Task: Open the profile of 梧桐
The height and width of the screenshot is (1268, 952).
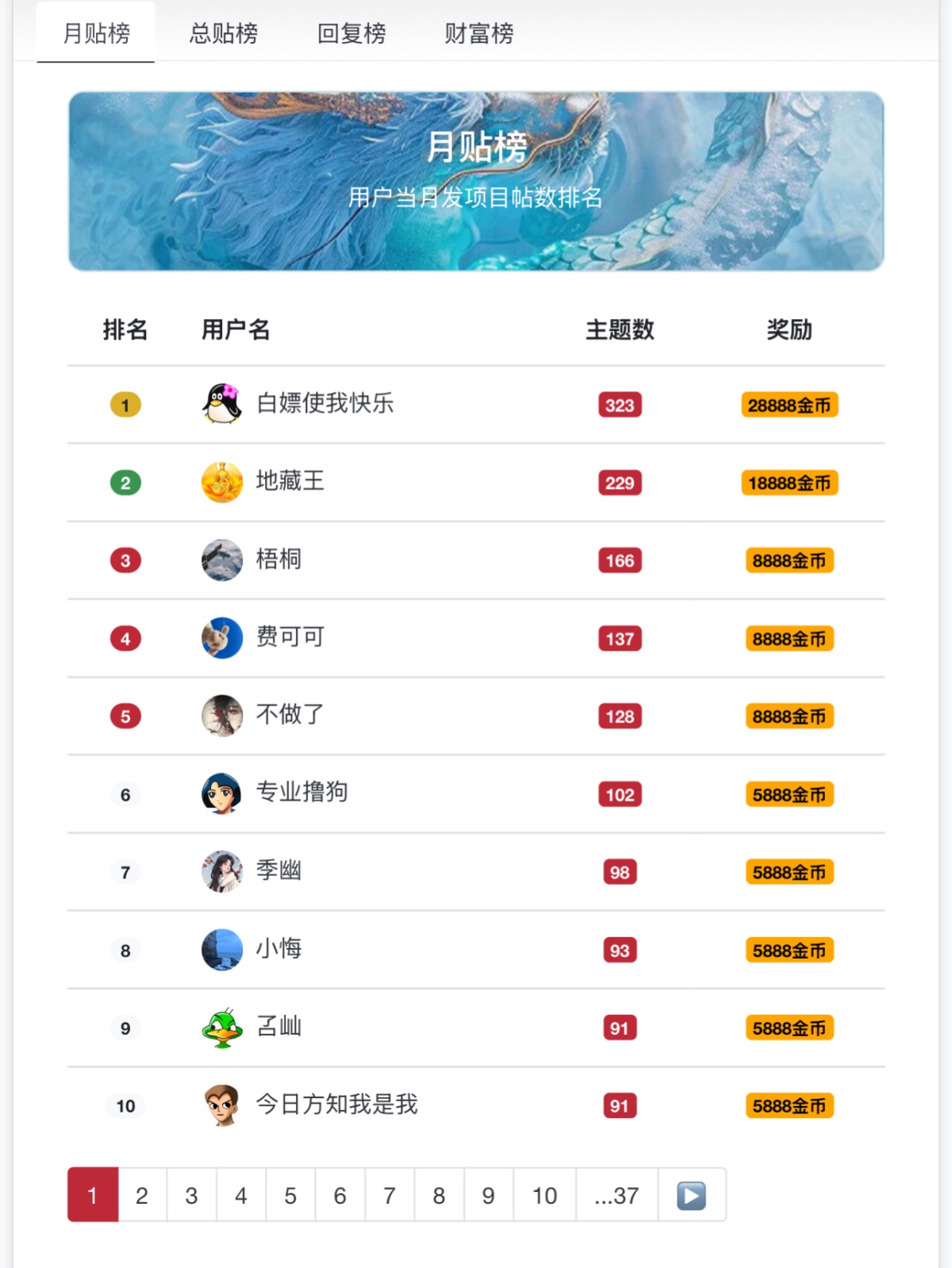Action: (278, 559)
